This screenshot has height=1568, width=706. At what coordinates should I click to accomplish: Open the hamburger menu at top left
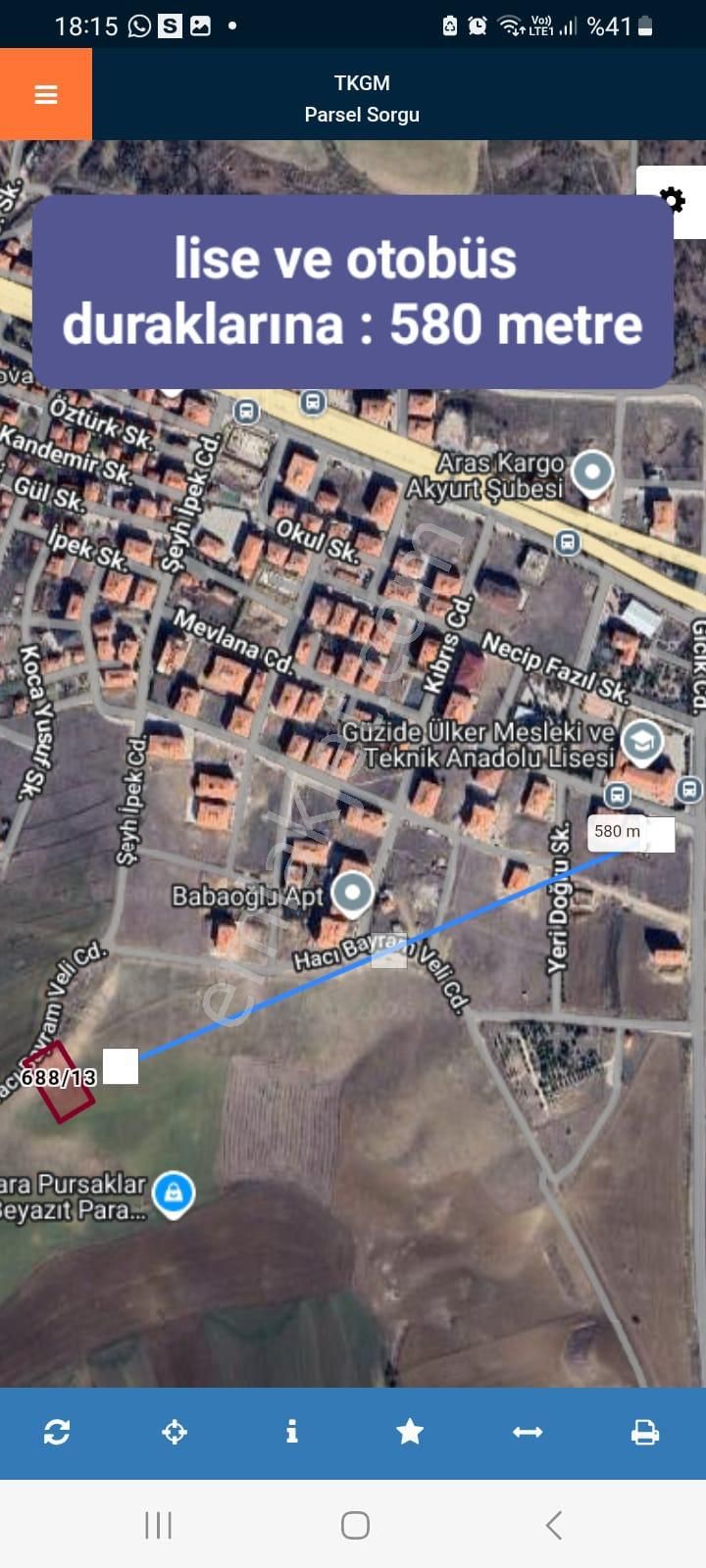(x=45, y=94)
